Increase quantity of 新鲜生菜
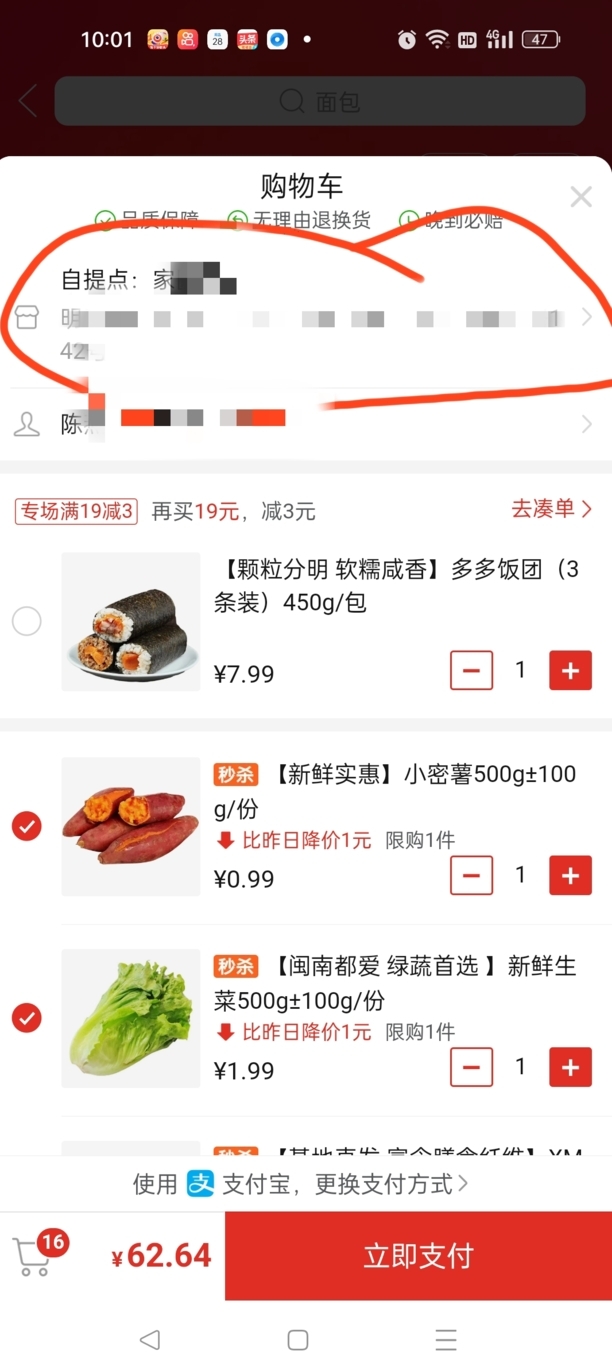 570,1068
